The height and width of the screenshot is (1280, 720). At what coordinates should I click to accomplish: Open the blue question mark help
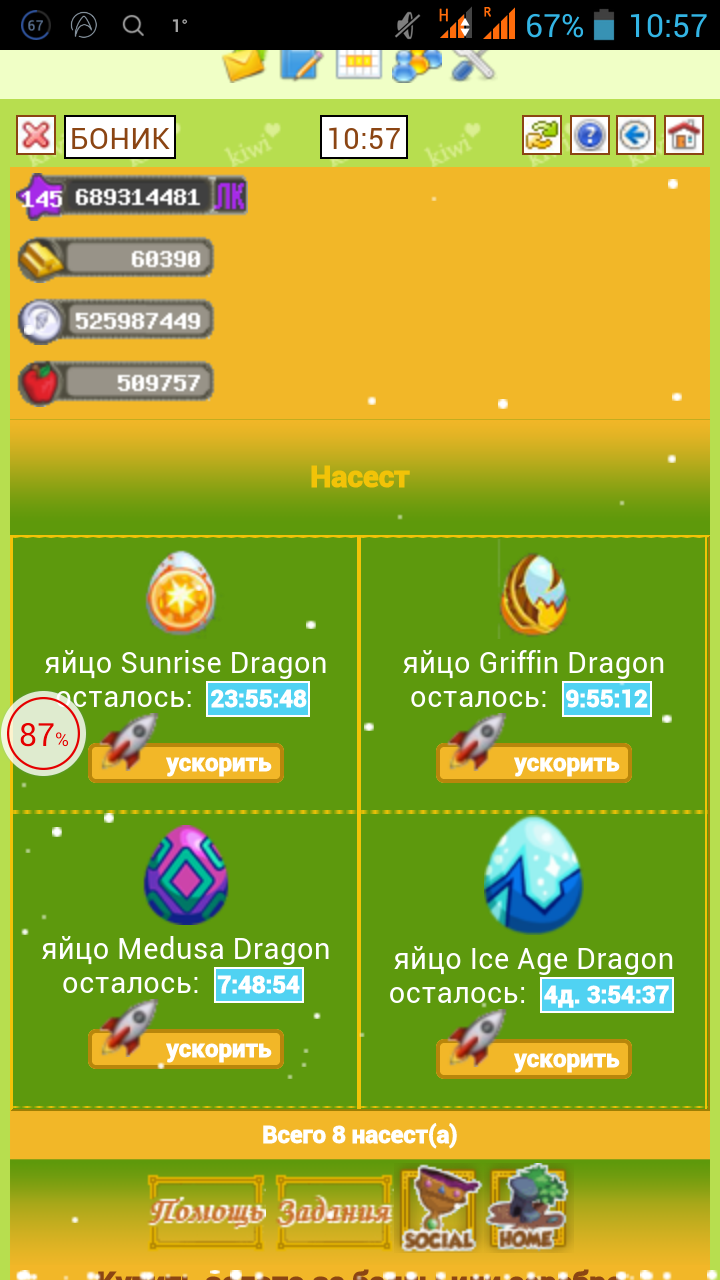tap(590, 135)
